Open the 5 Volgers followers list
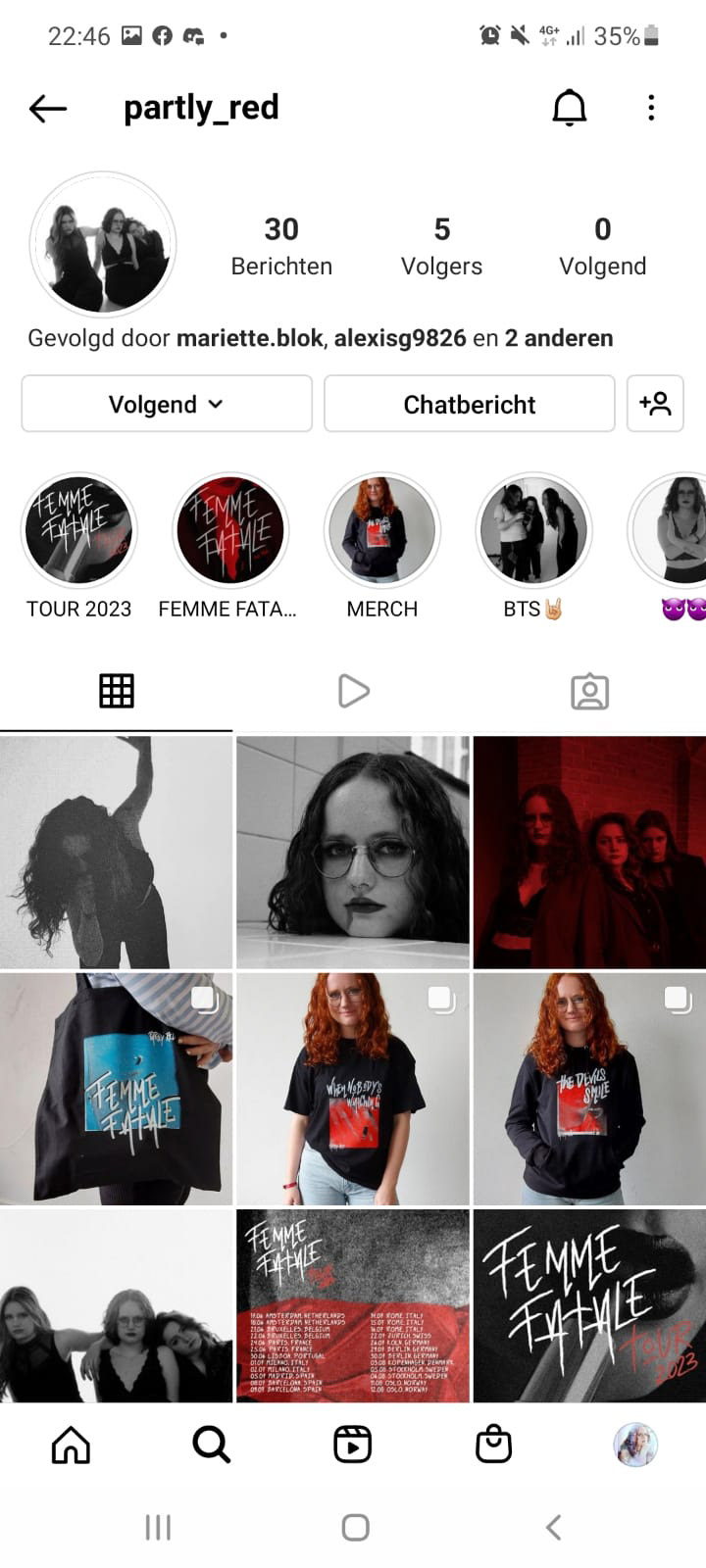This screenshot has height=1568, width=706. pyautogui.click(x=441, y=245)
